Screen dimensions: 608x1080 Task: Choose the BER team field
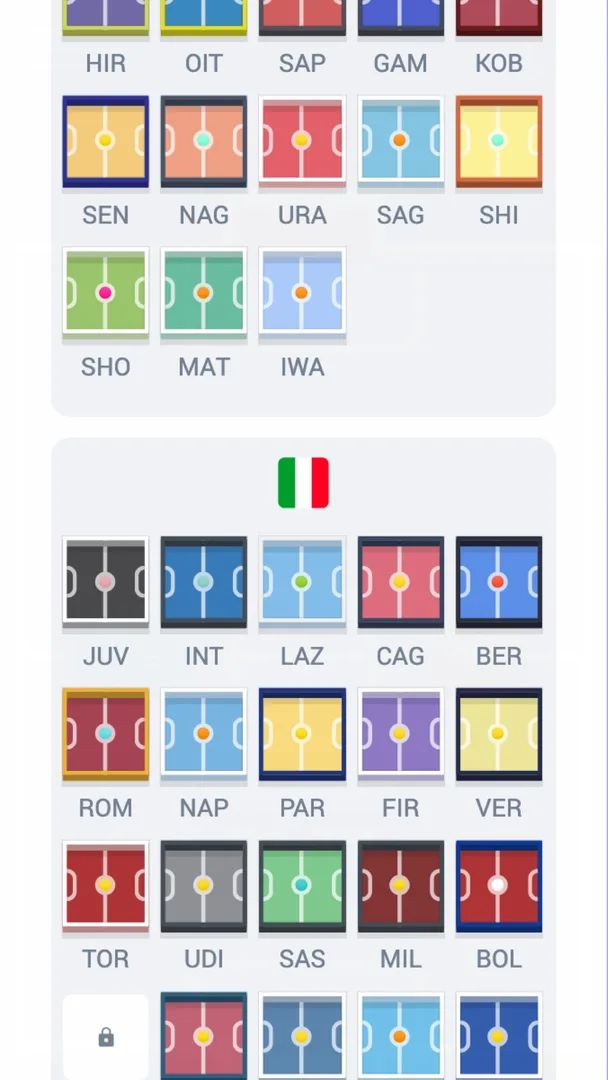(498, 582)
